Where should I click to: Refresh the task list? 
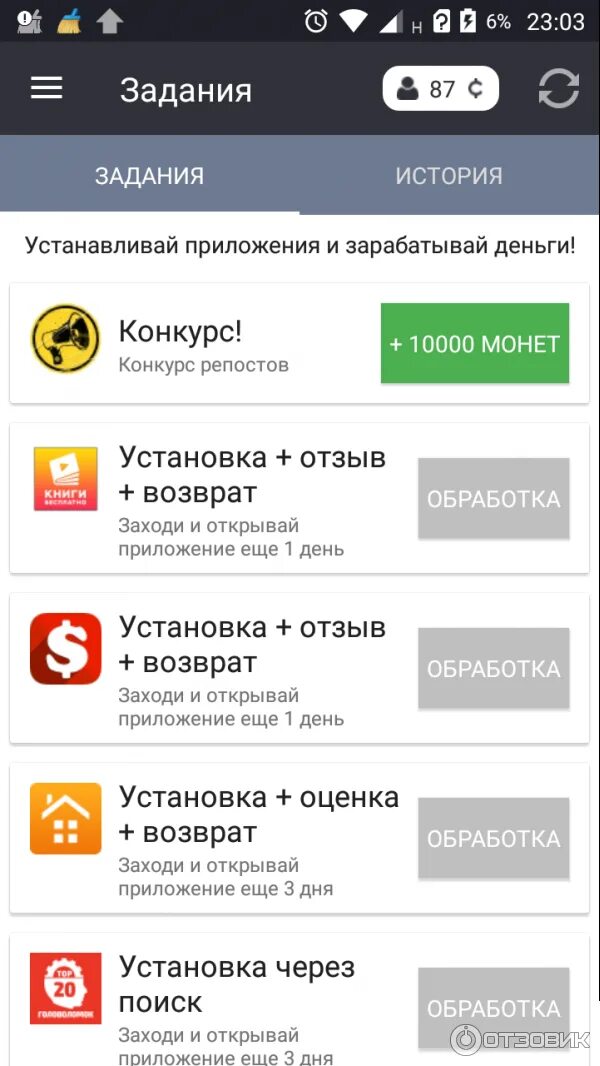coord(558,89)
